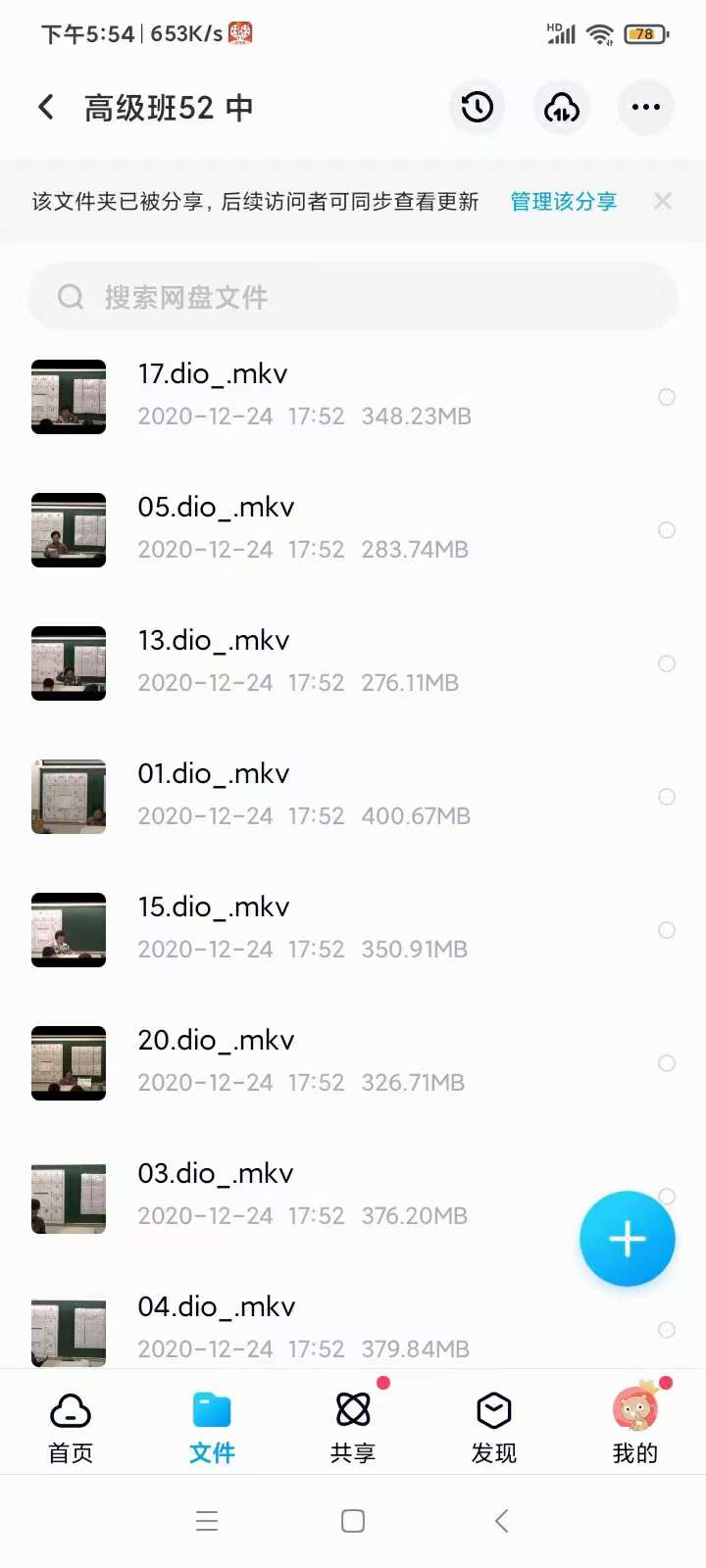Go to the 我的 profile tab

[634, 1428]
